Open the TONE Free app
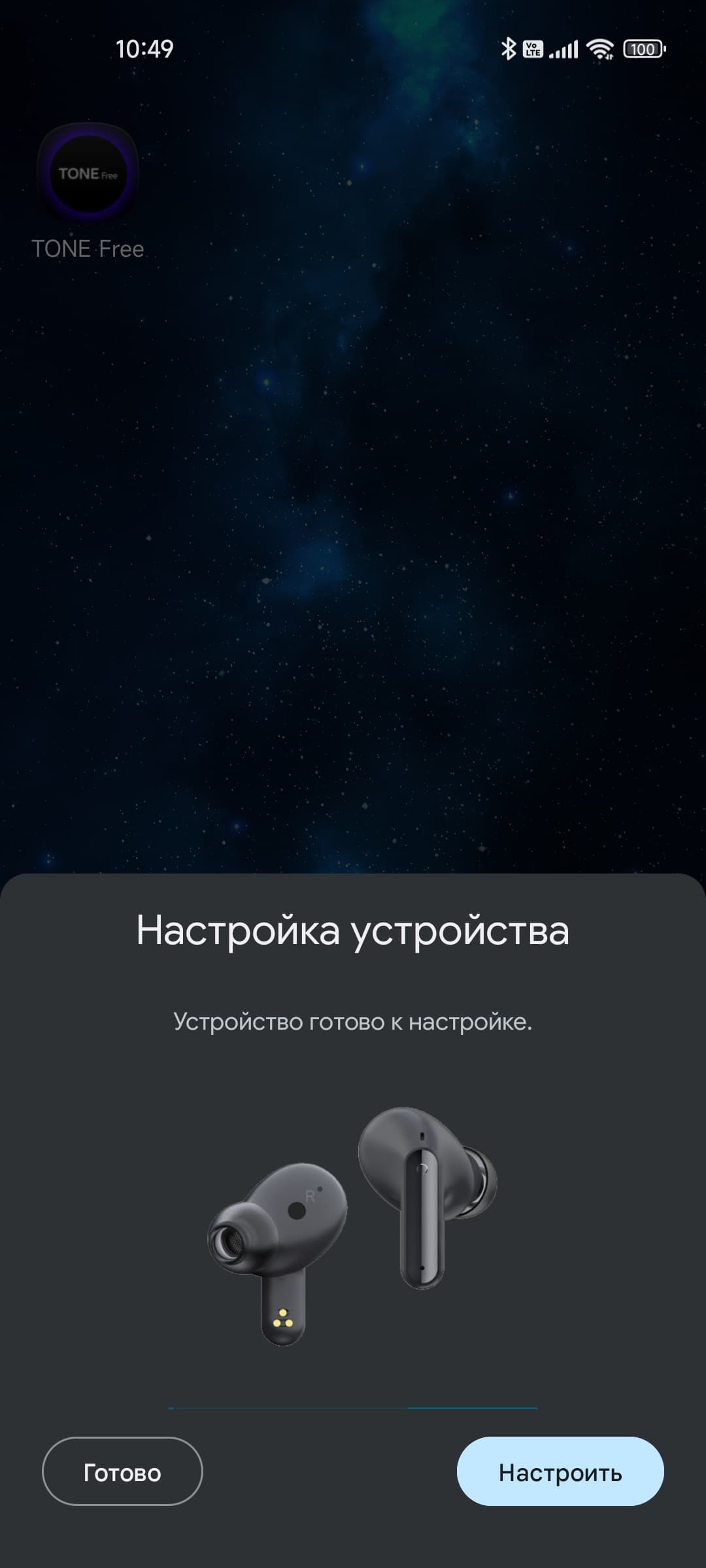The width and height of the screenshot is (706, 1568). point(88,174)
